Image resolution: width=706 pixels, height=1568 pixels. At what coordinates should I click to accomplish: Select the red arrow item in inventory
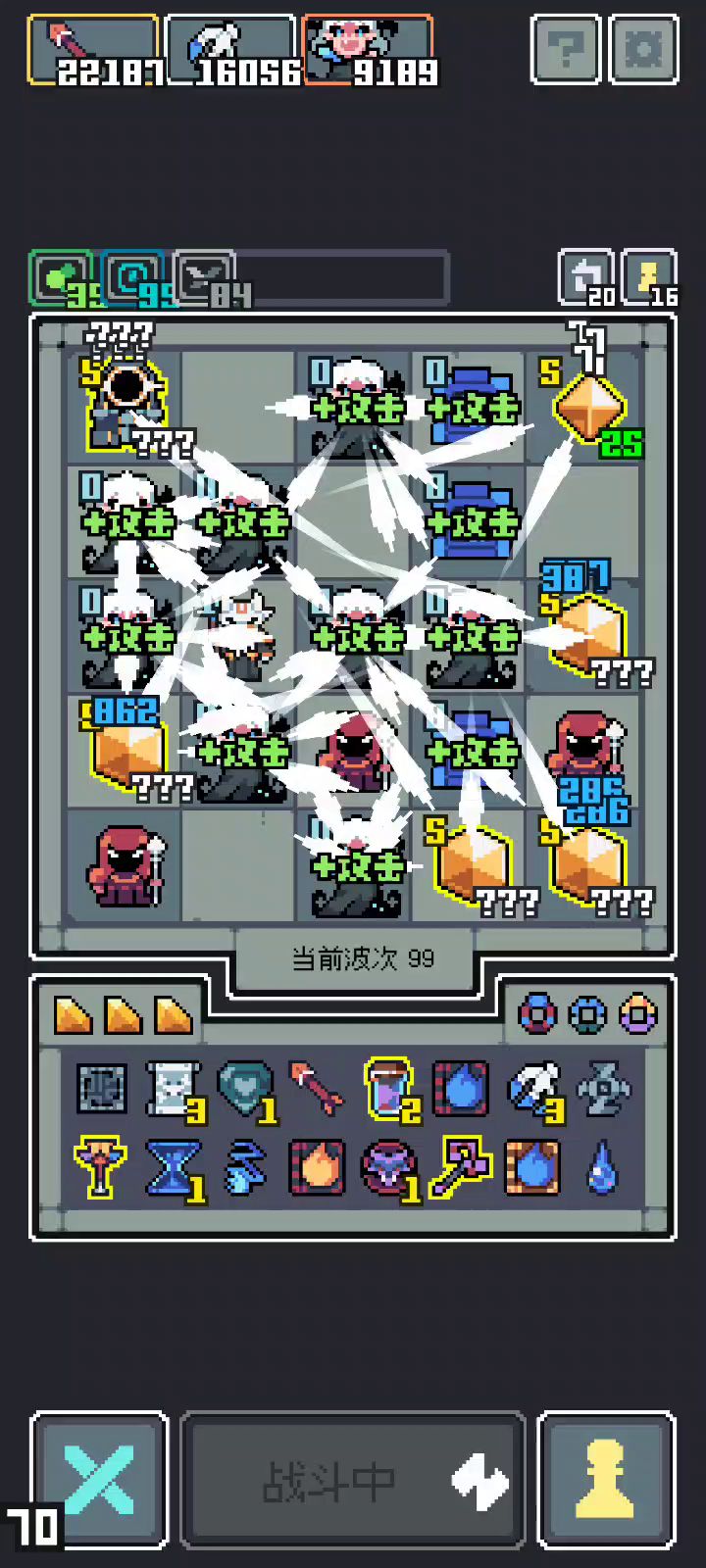[317, 1089]
